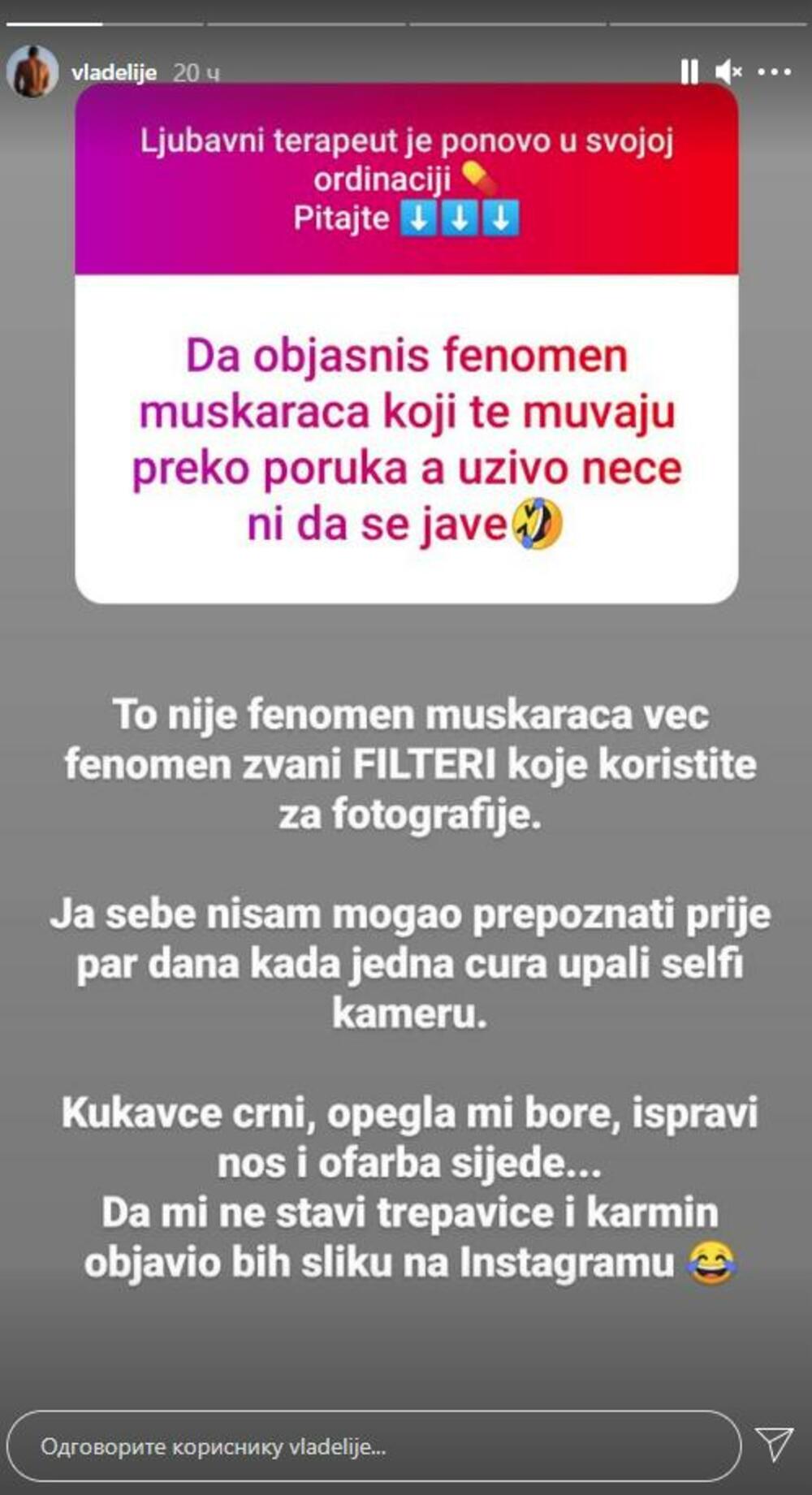Tap the vladelije username
The image size is (812, 1495).
(x=114, y=73)
